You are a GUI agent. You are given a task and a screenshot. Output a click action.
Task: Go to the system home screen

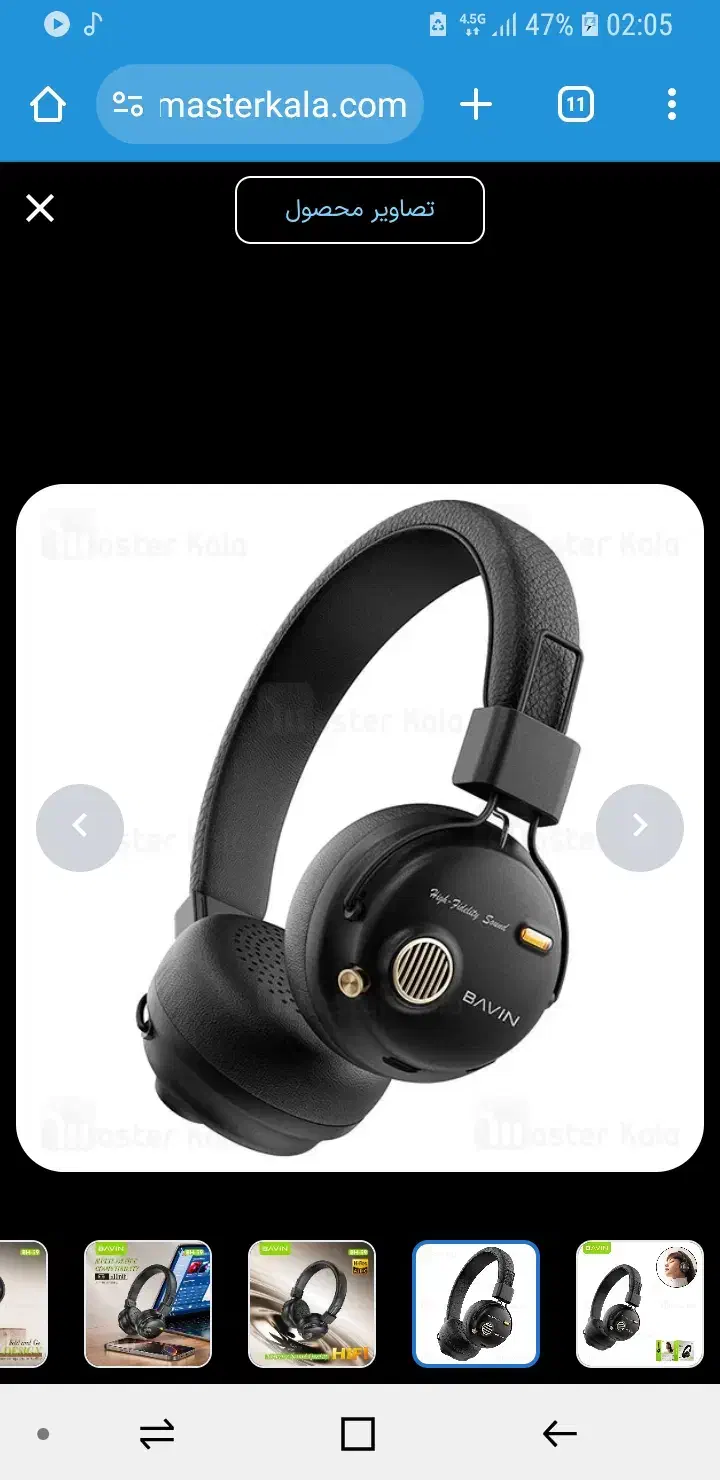pos(358,1434)
